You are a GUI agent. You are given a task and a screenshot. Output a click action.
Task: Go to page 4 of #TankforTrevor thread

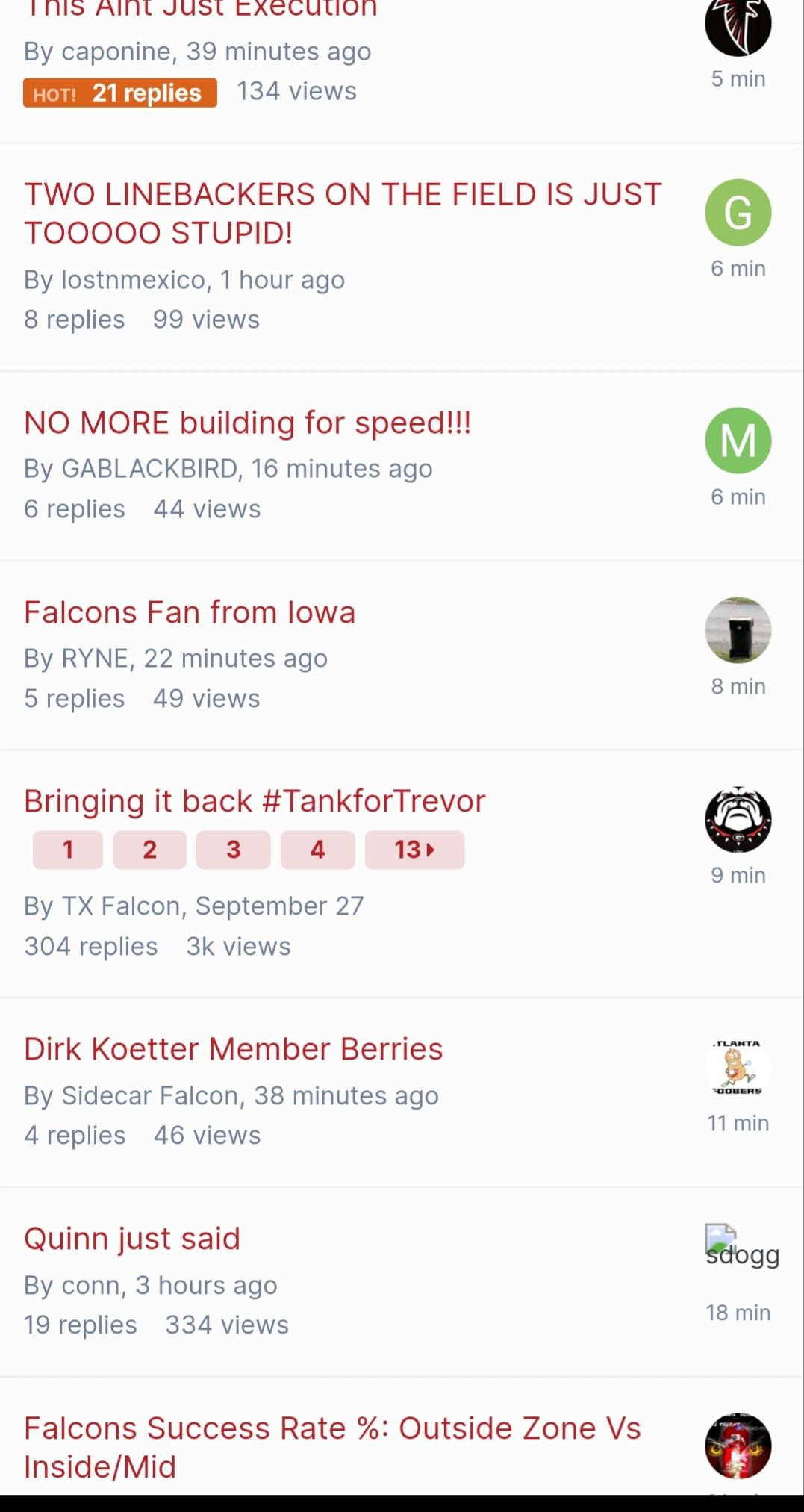317,850
